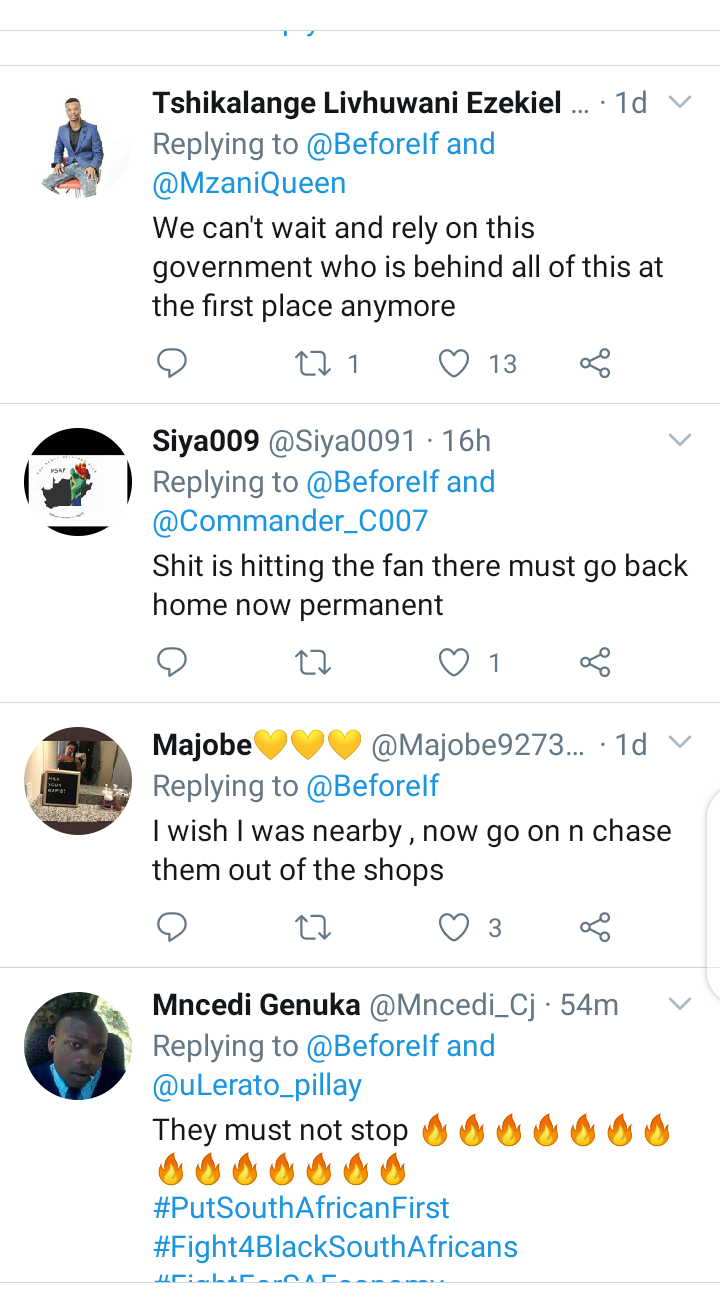
Task: Like Siya009's tweet
Action: click(x=454, y=662)
